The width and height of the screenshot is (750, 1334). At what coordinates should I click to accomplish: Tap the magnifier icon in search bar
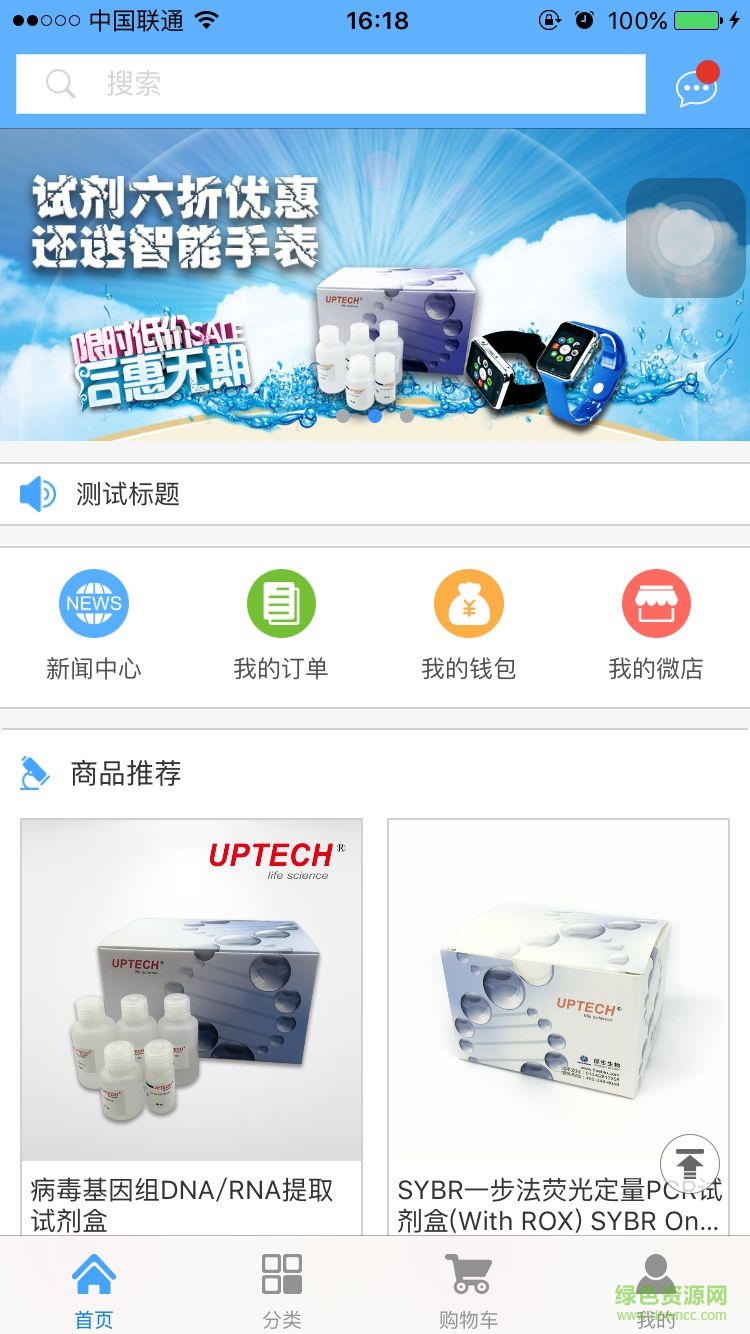point(59,83)
